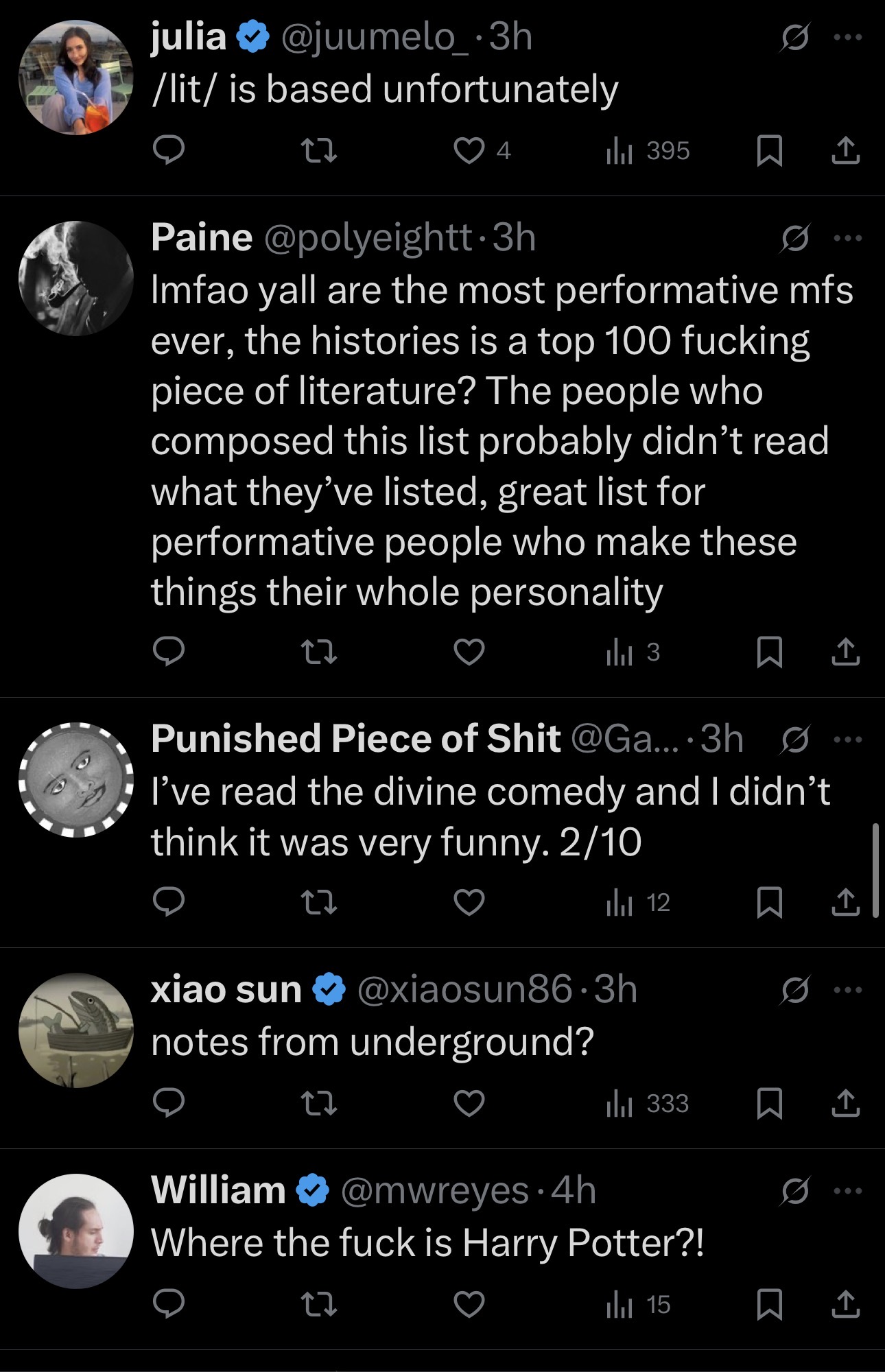View analytics for xiao sun's tweet
885x1372 pixels.
point(648,1103)
